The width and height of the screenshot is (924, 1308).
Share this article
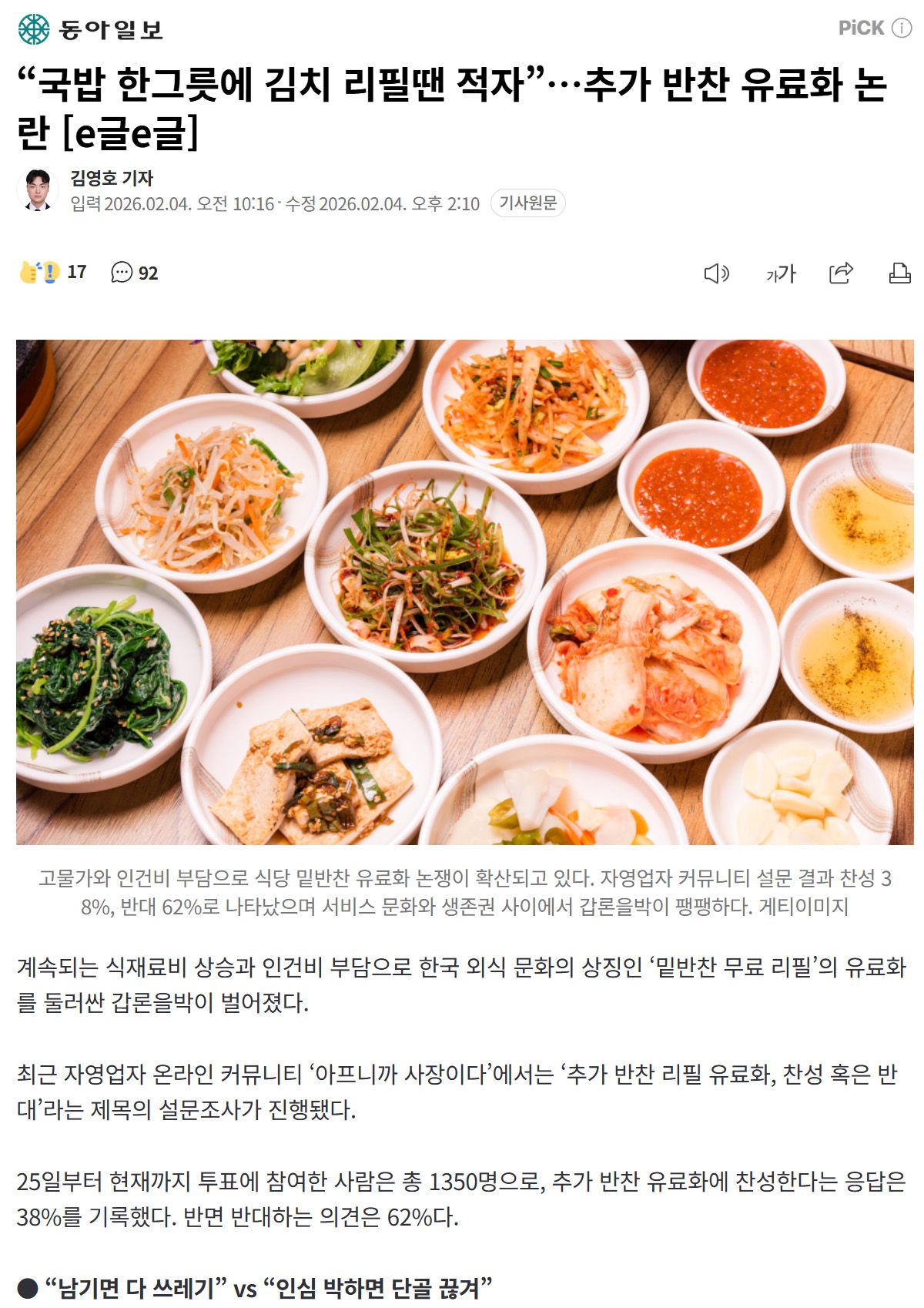pos(841,273)
